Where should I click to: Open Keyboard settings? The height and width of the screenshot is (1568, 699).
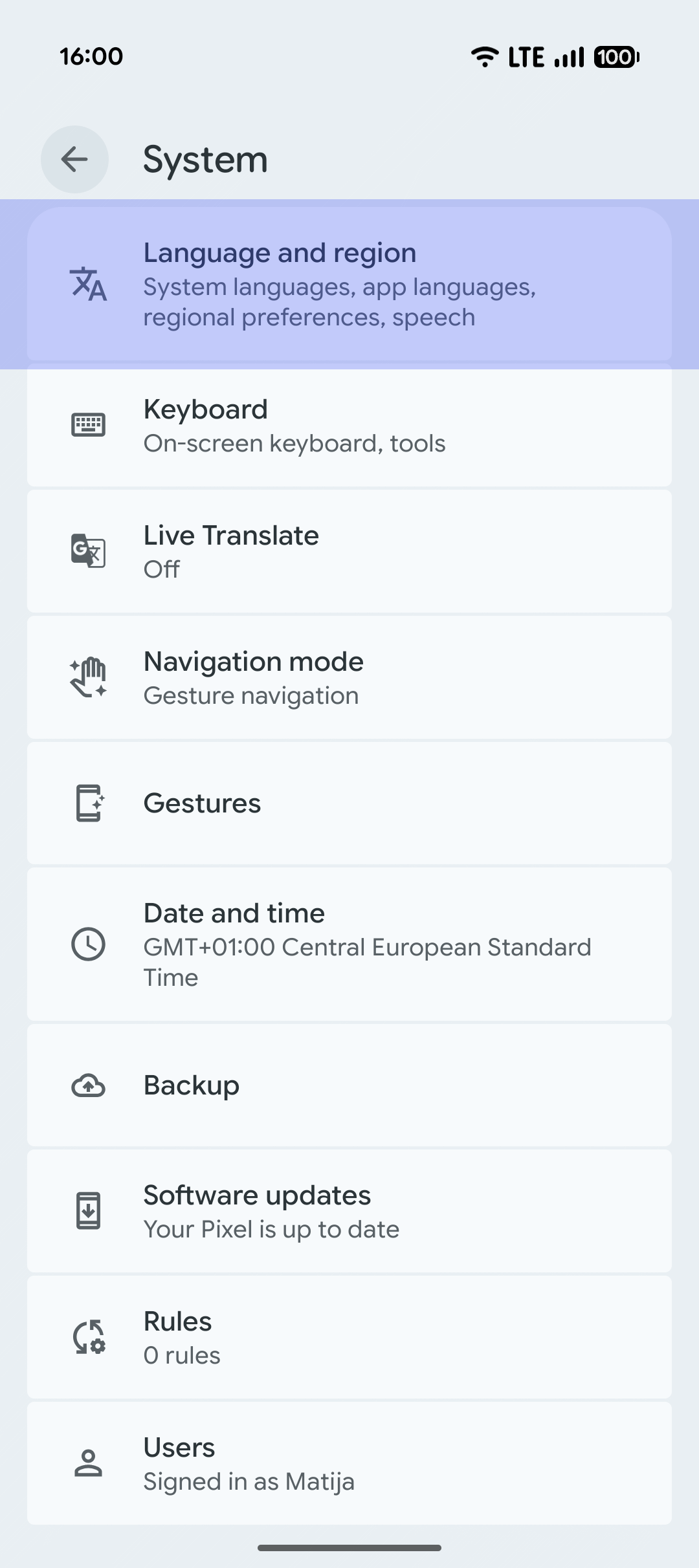[x=349, y=426]
